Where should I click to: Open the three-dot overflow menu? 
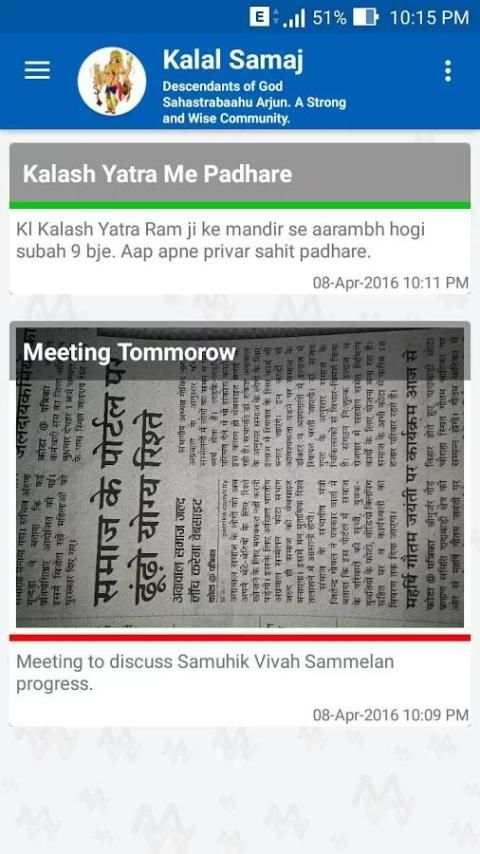pos(447,71)
